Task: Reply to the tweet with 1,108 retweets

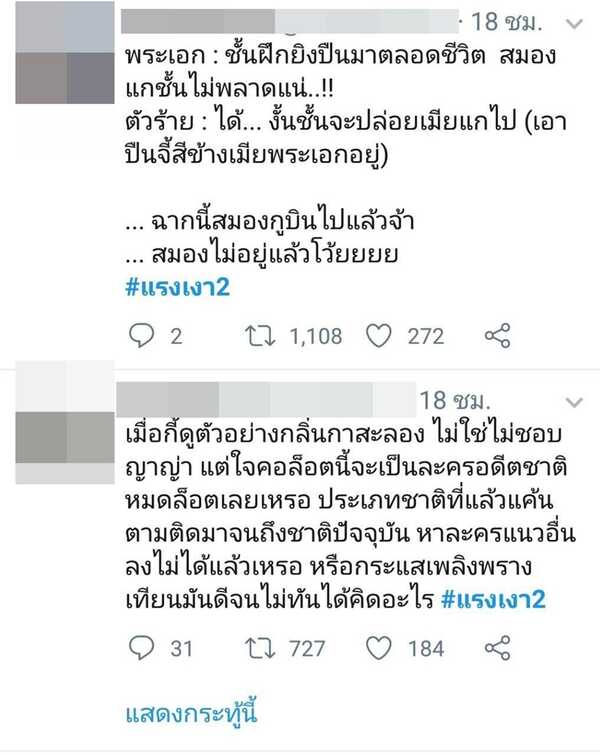Action: click(x=145, y=337)
